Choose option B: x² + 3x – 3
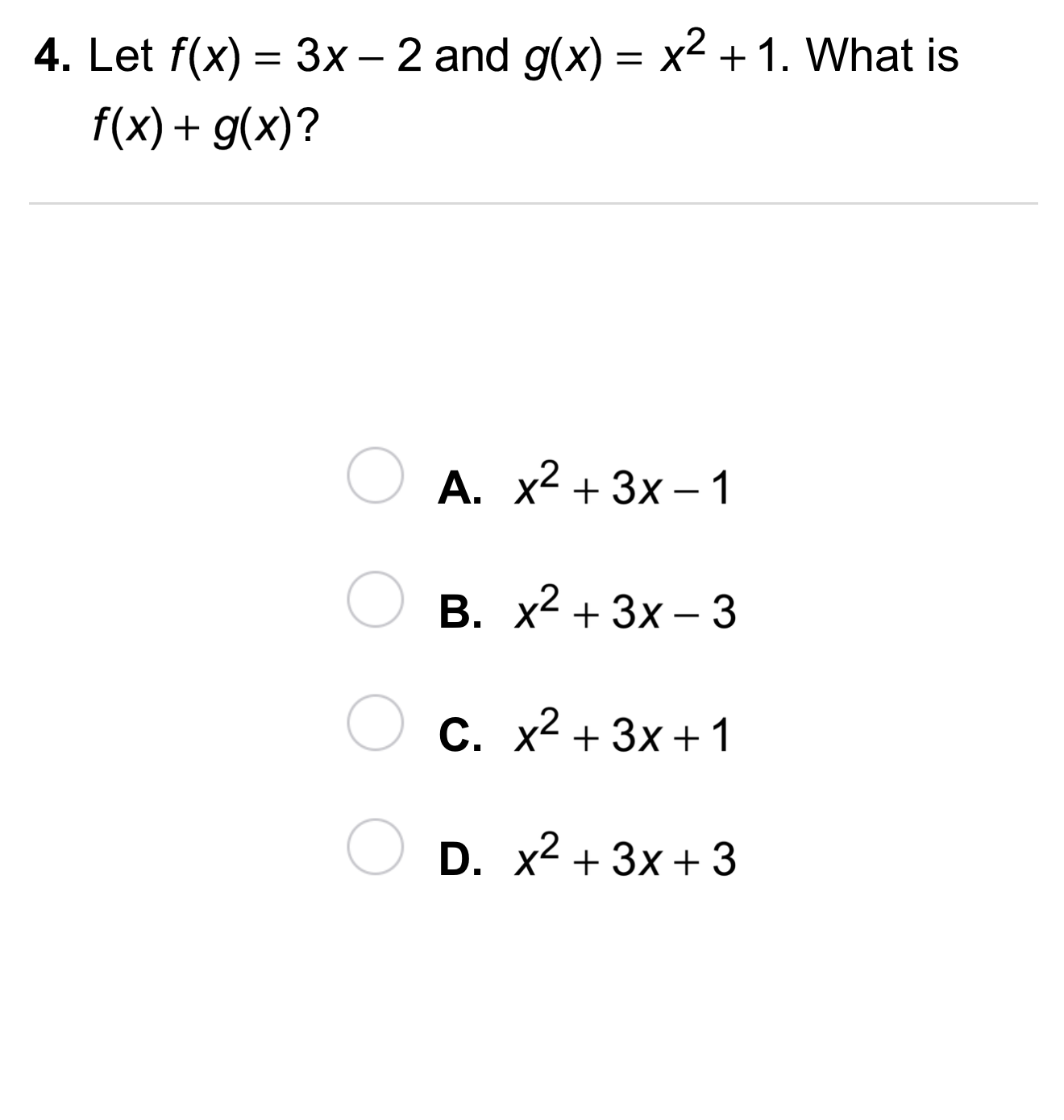 coord(375,599)
